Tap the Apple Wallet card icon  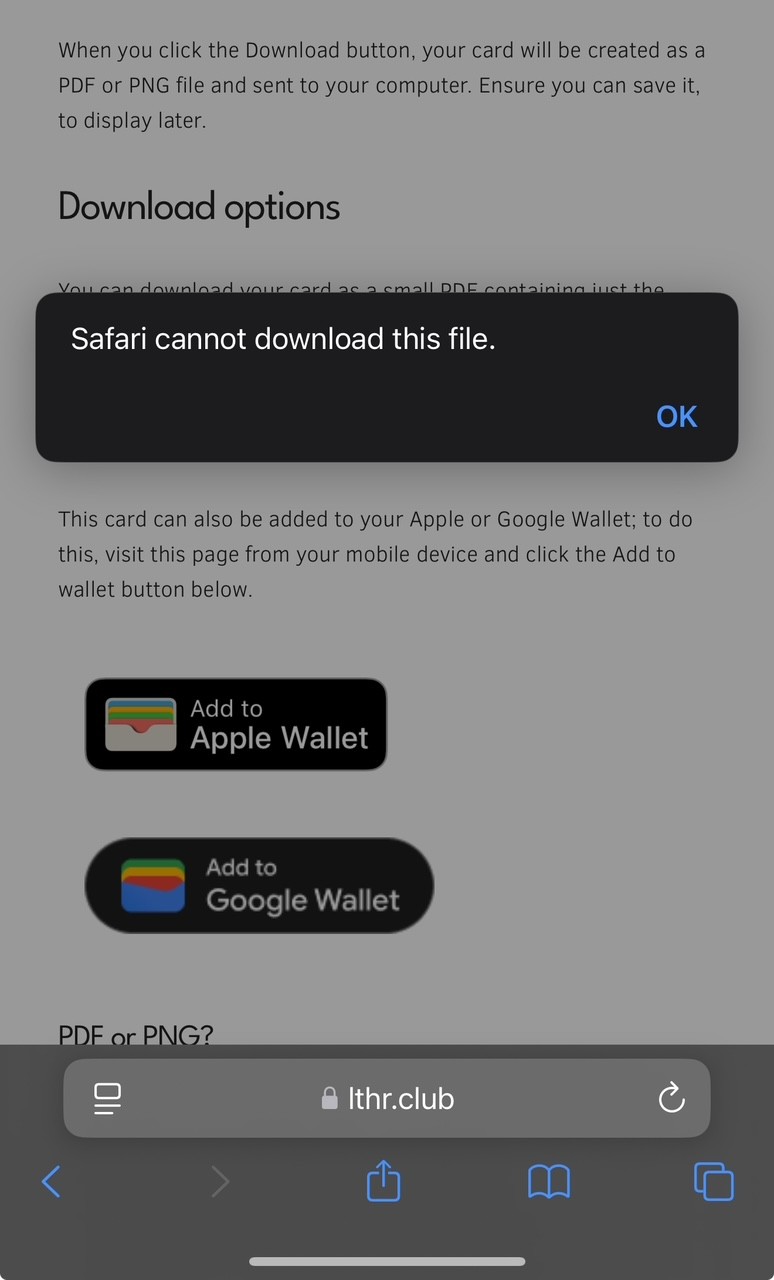point(140,723)
